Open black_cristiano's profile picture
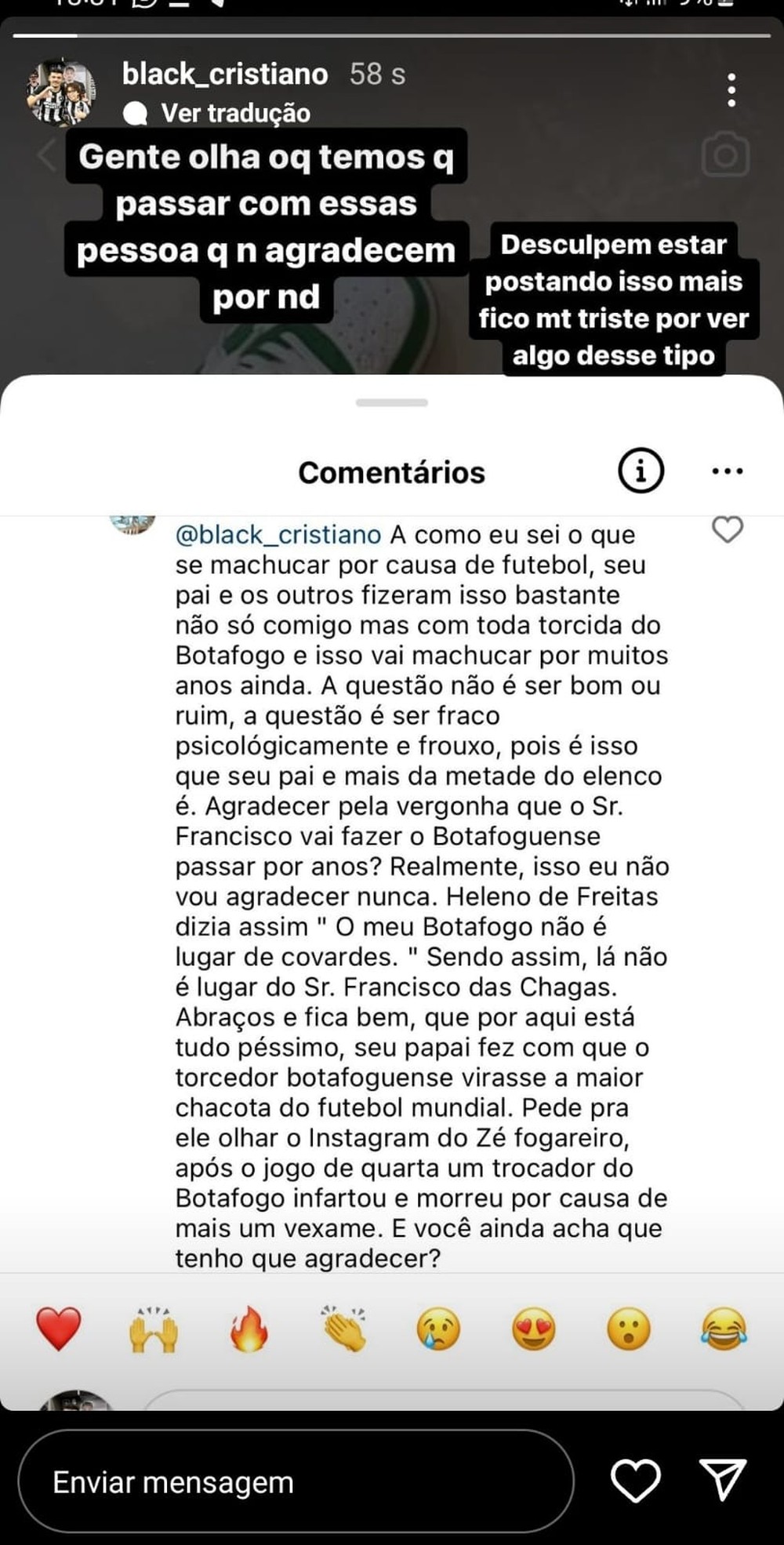This screenshot has width=784, height=1545. (x=60, y=93)
